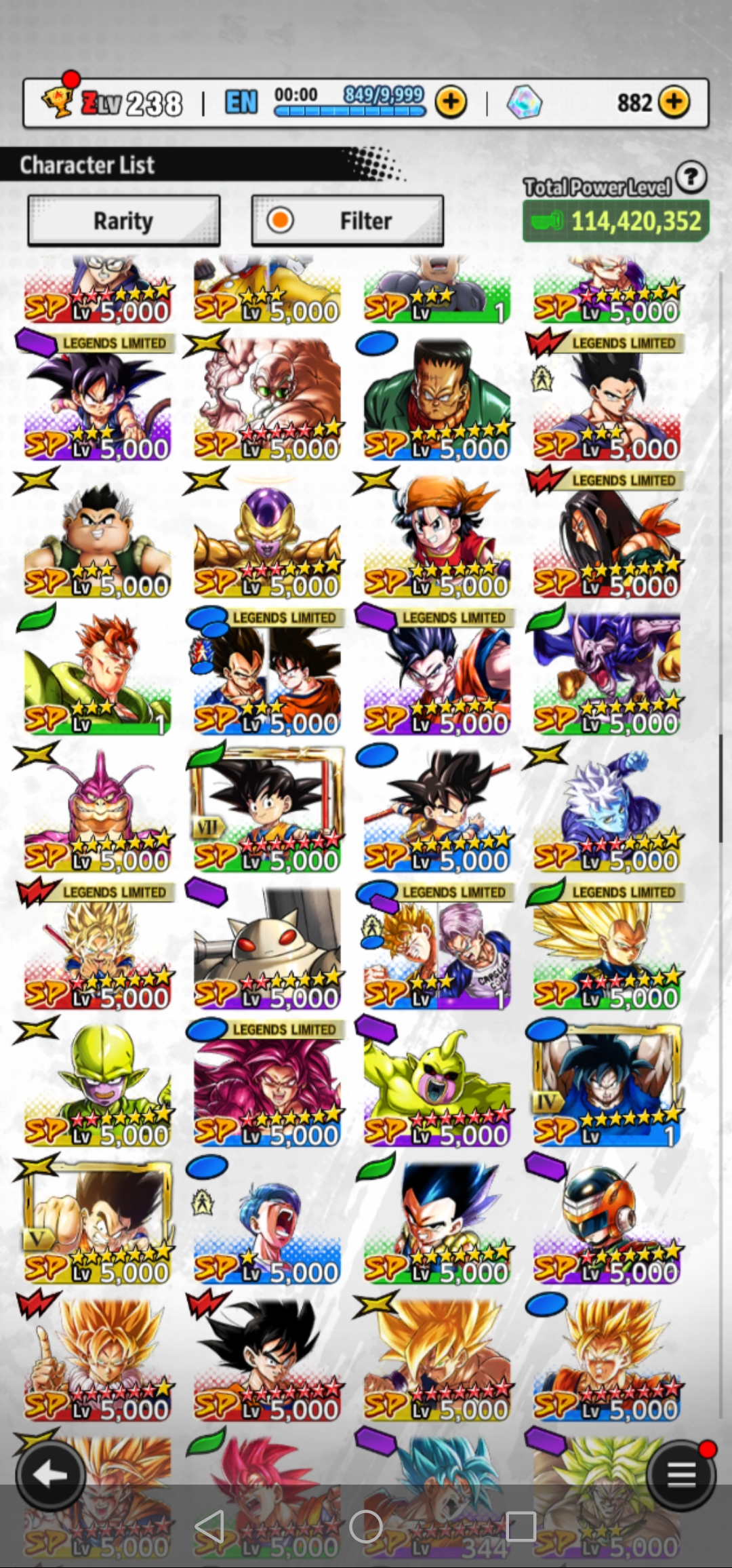Screen dimensions: 732x1568
Task: Tap the Android home navigation button
Action: pos(366,1527)
